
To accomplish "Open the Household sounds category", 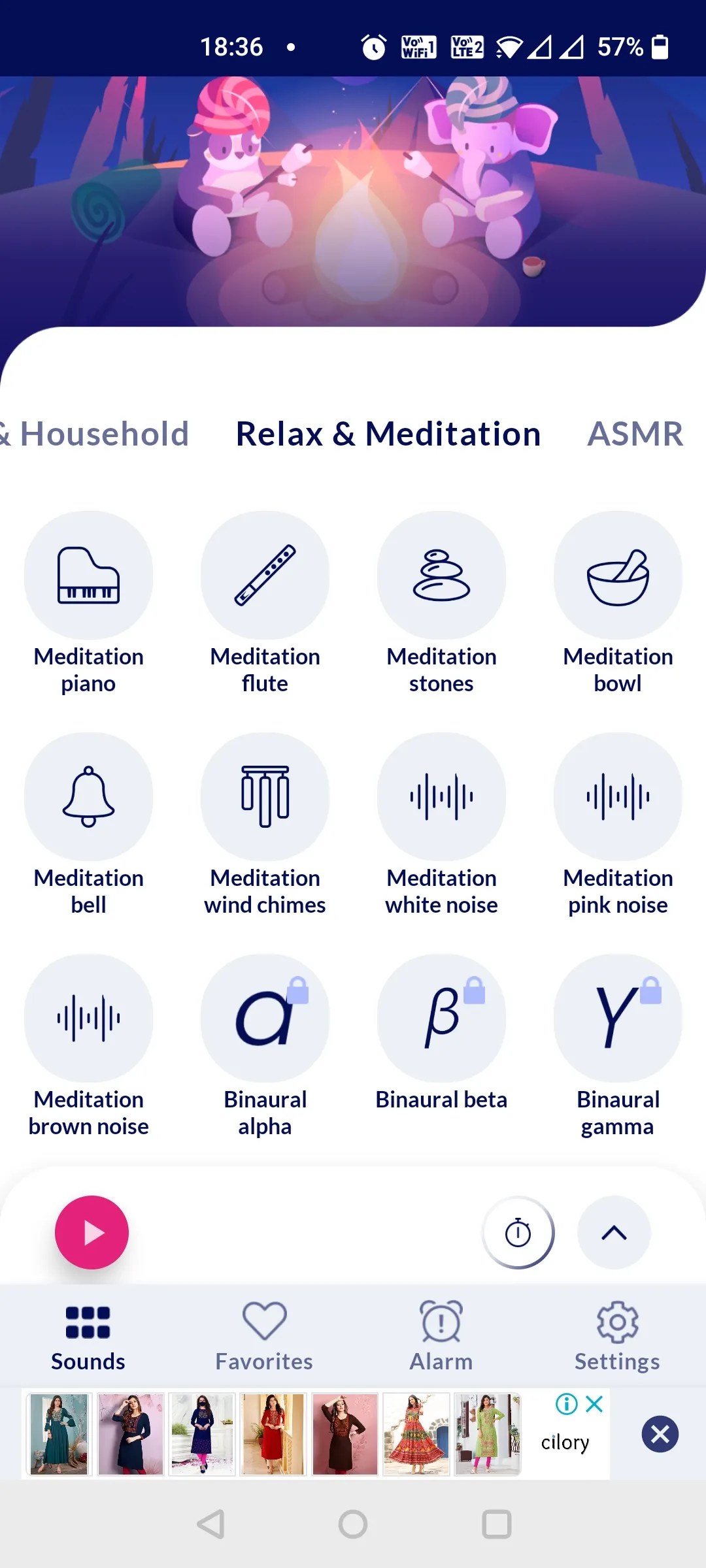I will (x=95, y=433).
